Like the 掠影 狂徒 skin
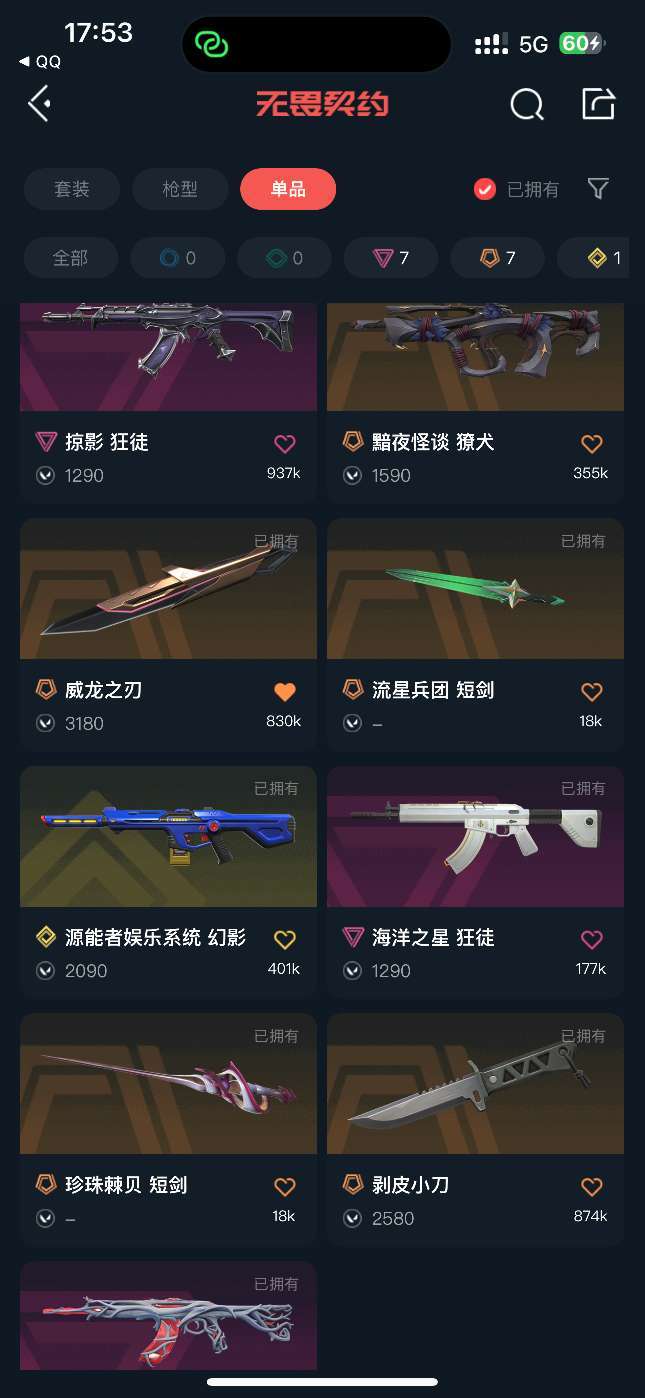 click(285, 444)
